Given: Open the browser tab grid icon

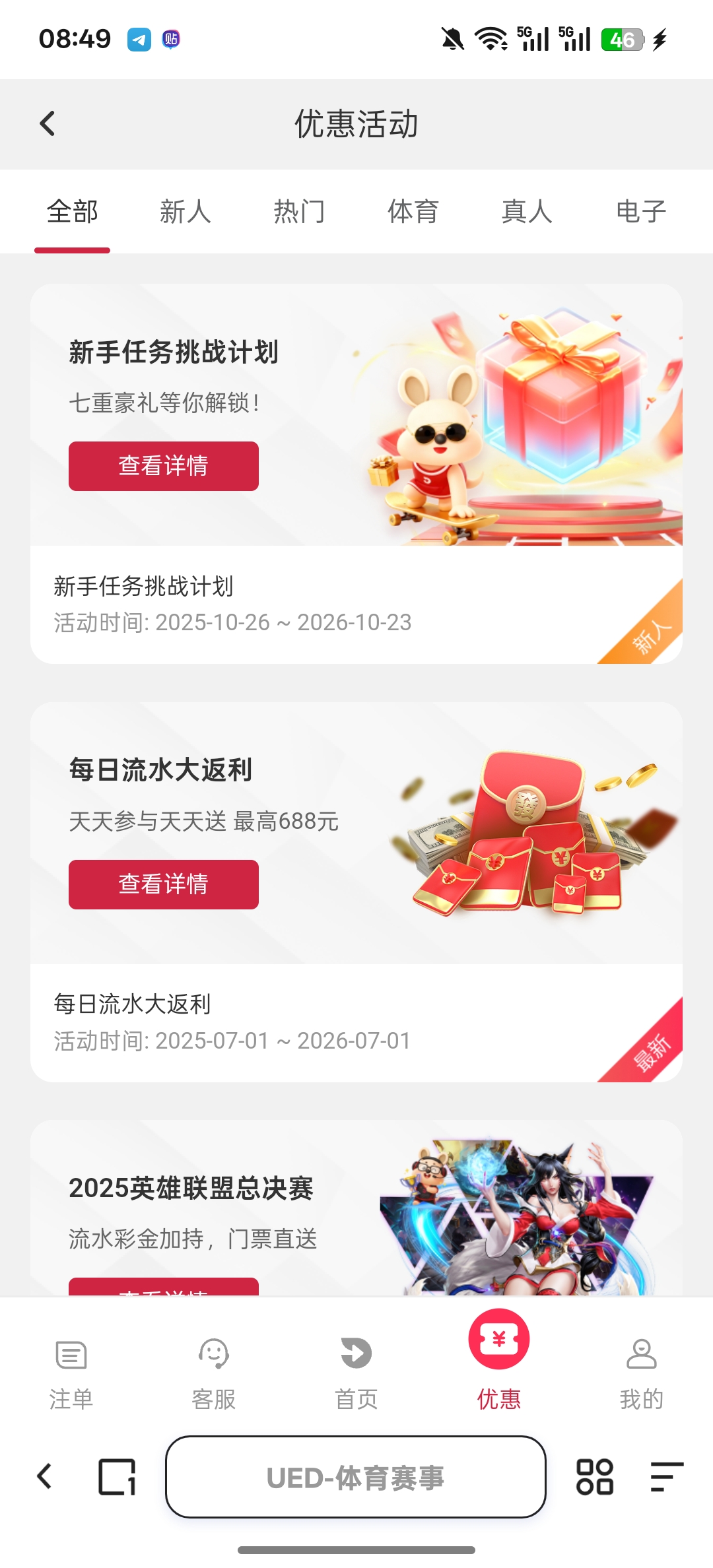Looking at the screenshot, I should [594, 1477].
